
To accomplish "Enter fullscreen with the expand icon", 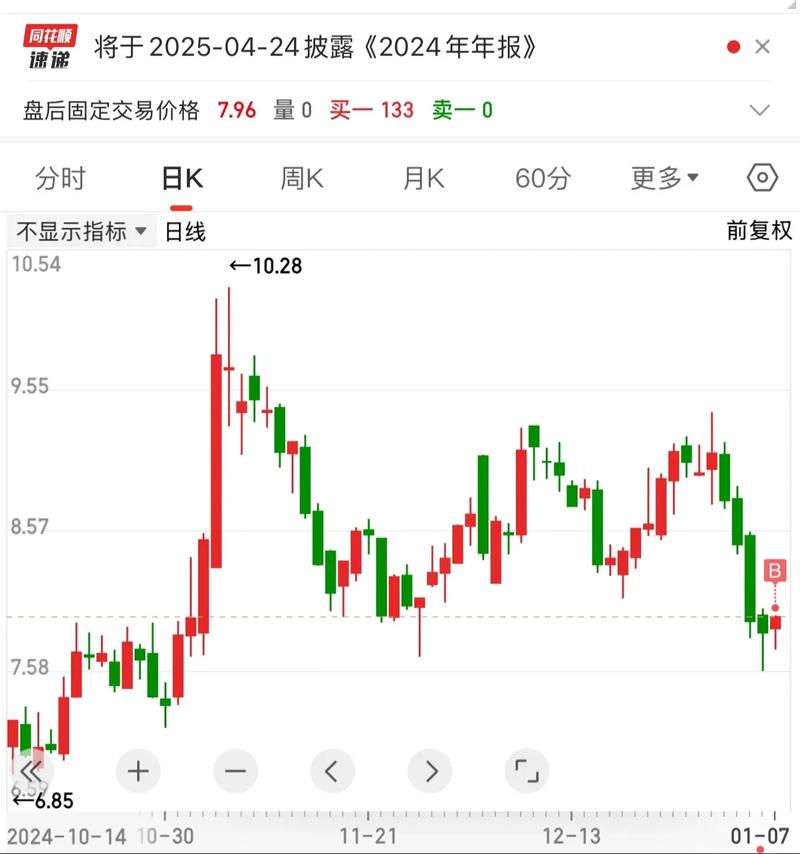I will pyautogui.click(x=528, y=771).
